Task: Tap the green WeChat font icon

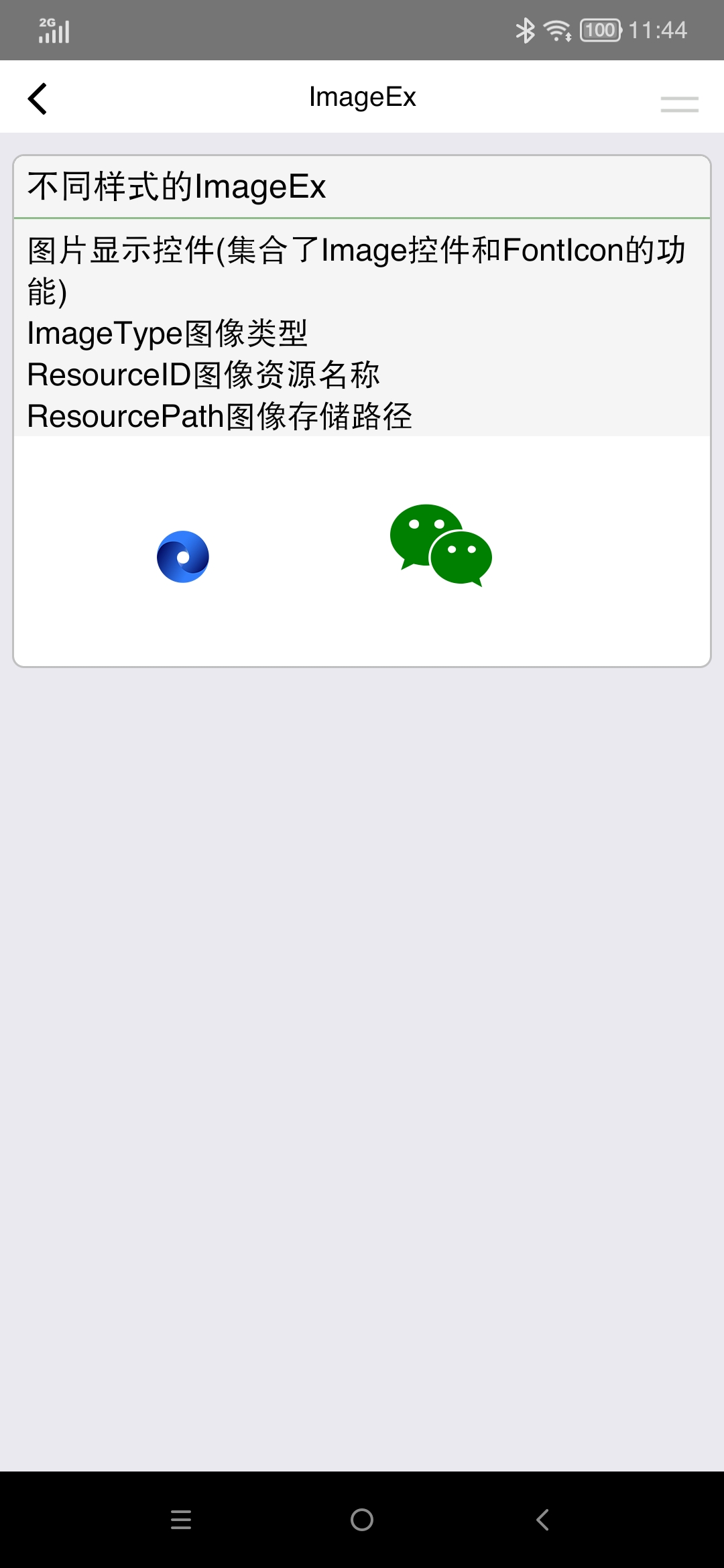Action: pyautogui.click(x=441, y=545)
